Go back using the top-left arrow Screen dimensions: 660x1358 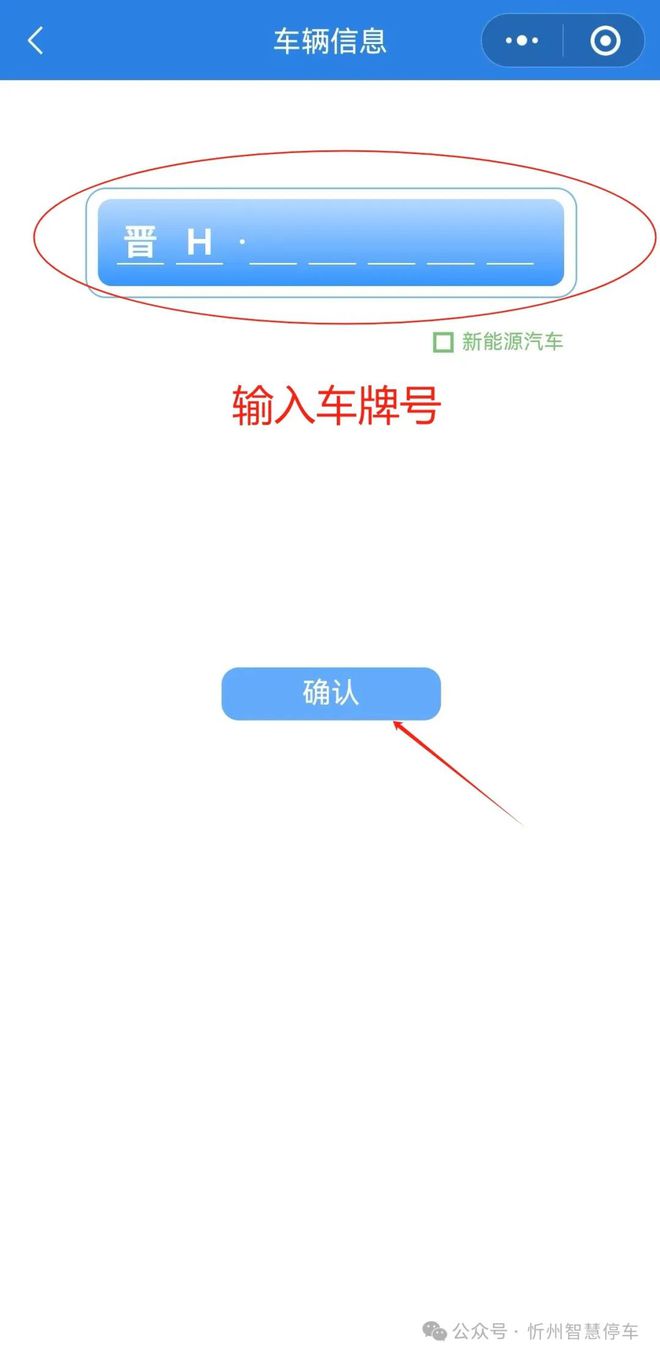(36, 41)
